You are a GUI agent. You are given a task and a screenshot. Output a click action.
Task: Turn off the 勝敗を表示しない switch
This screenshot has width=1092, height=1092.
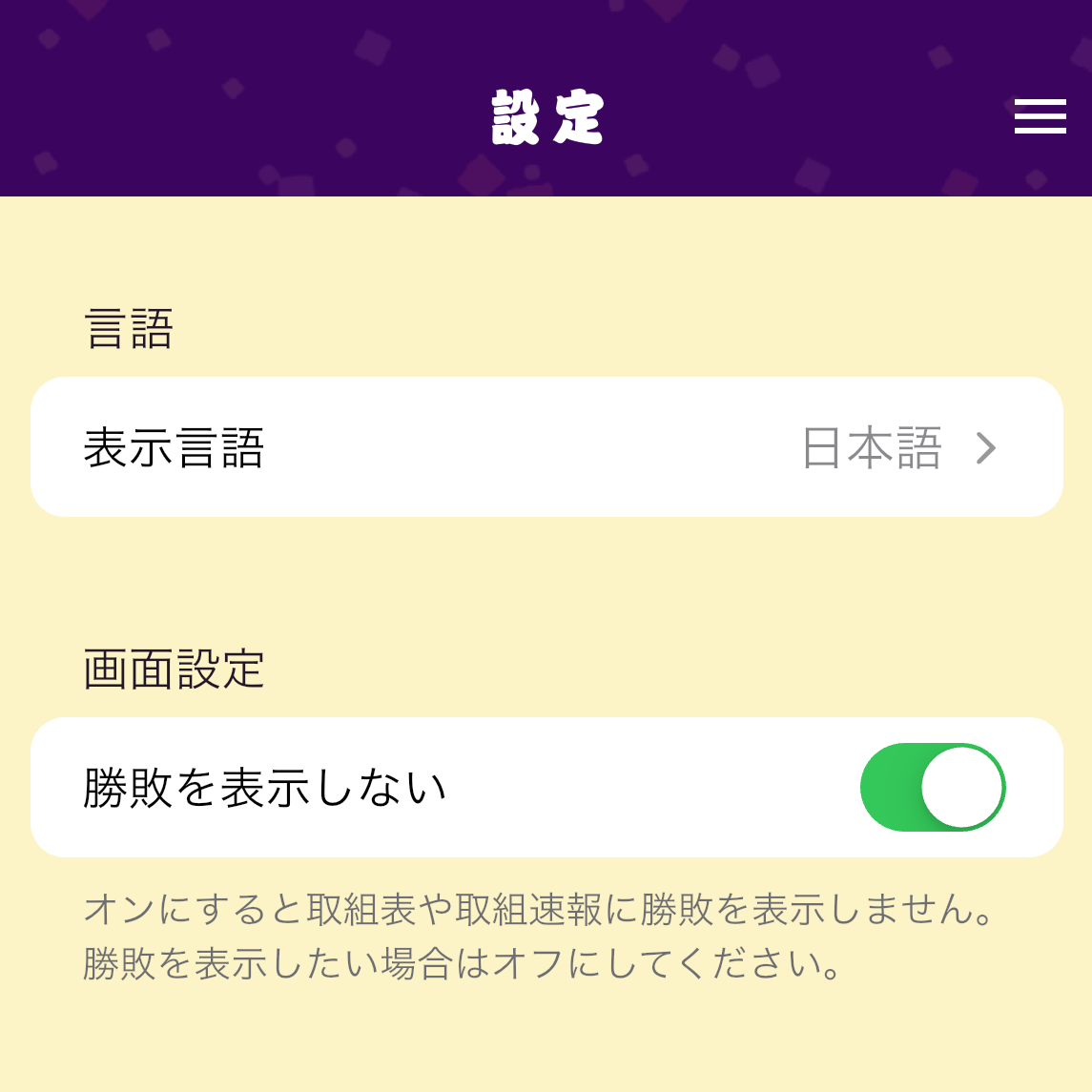coord(932,788)
